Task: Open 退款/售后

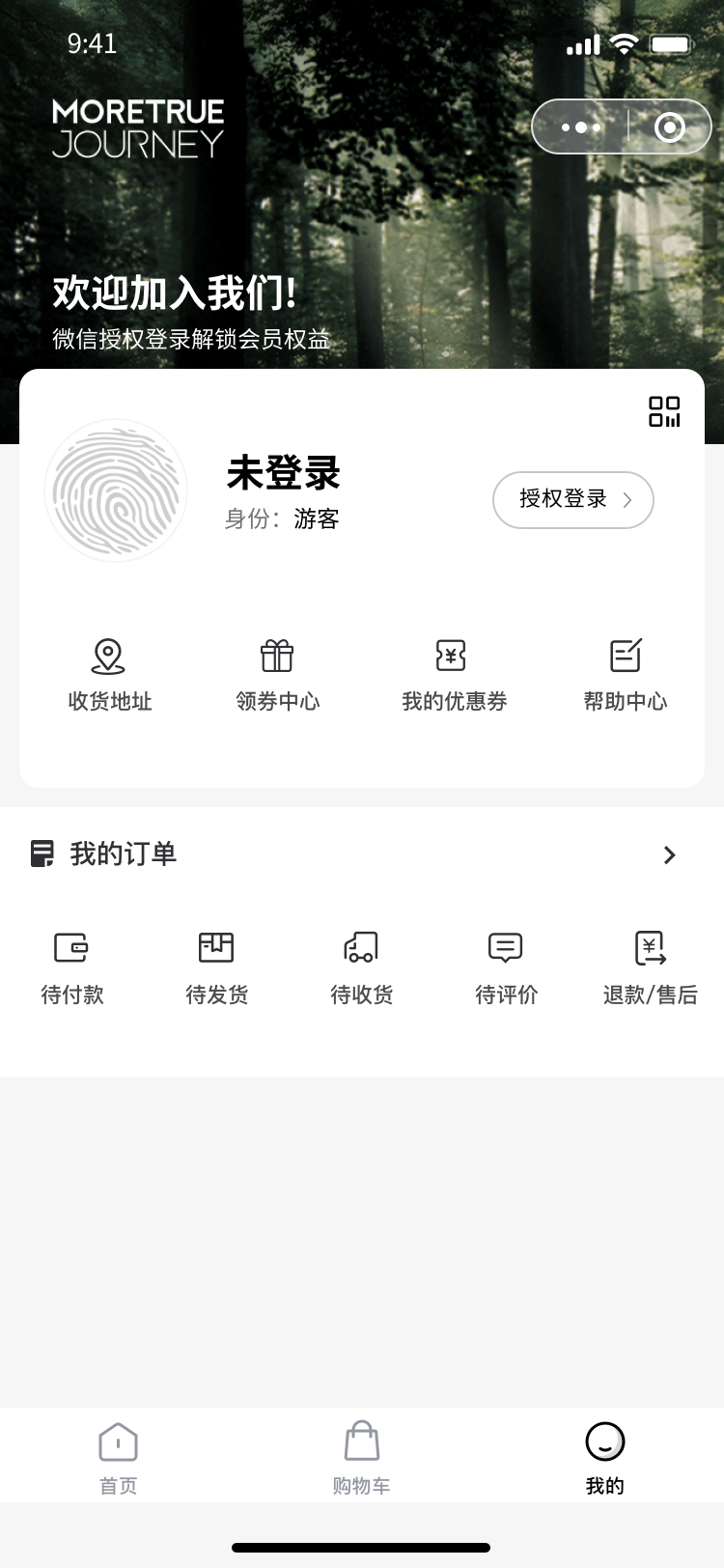Action: point(650,968)
